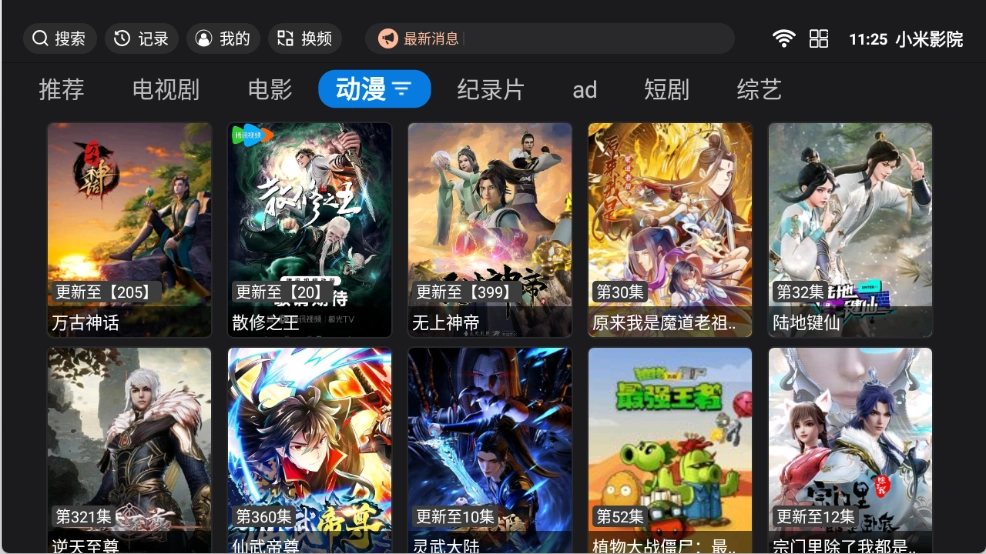Switch to the 短剧 tab

pyautogui.click(x=666, y=90)
